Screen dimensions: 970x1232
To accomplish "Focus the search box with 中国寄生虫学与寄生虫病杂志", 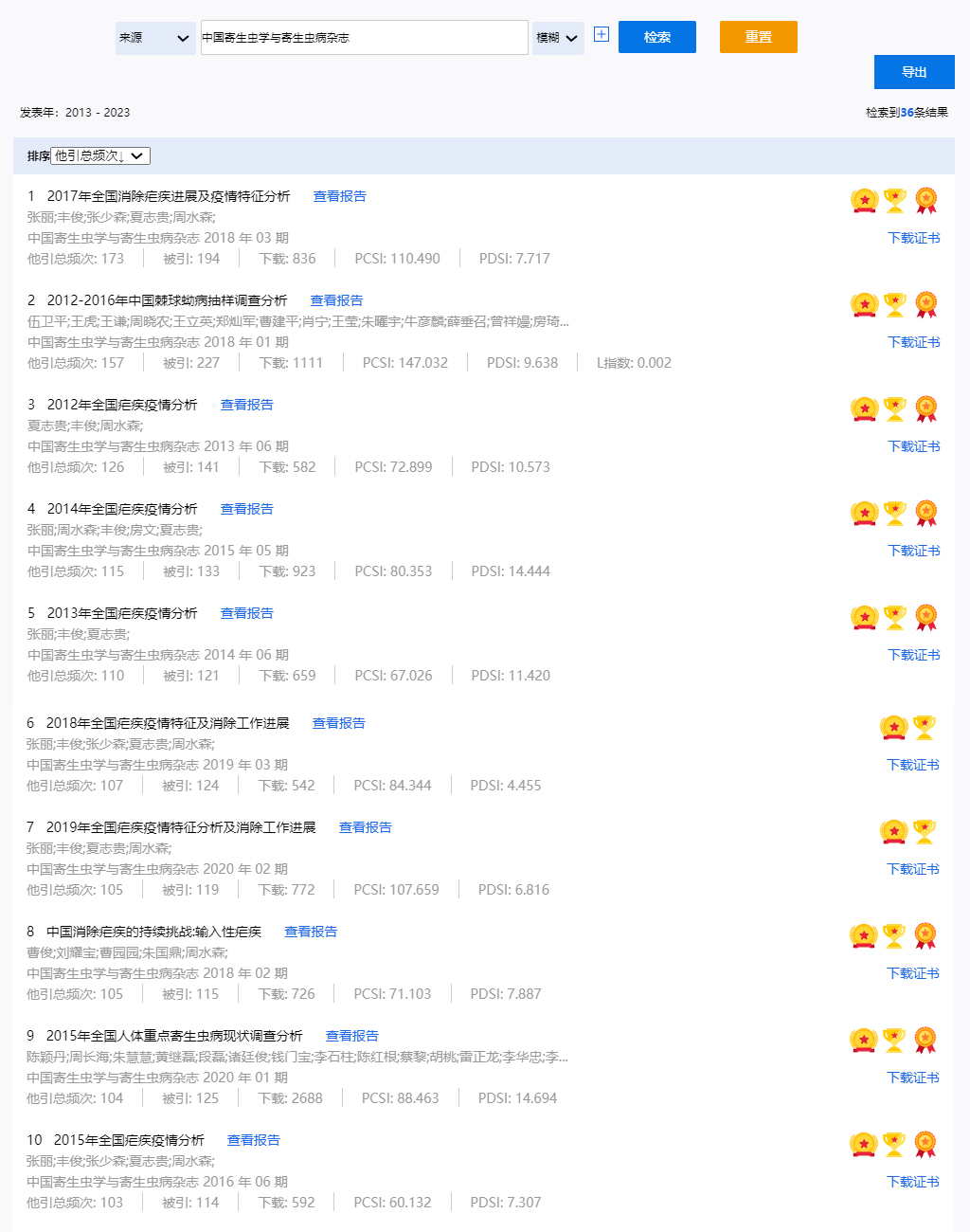I will pyautogui.click(x=364, y=38).
